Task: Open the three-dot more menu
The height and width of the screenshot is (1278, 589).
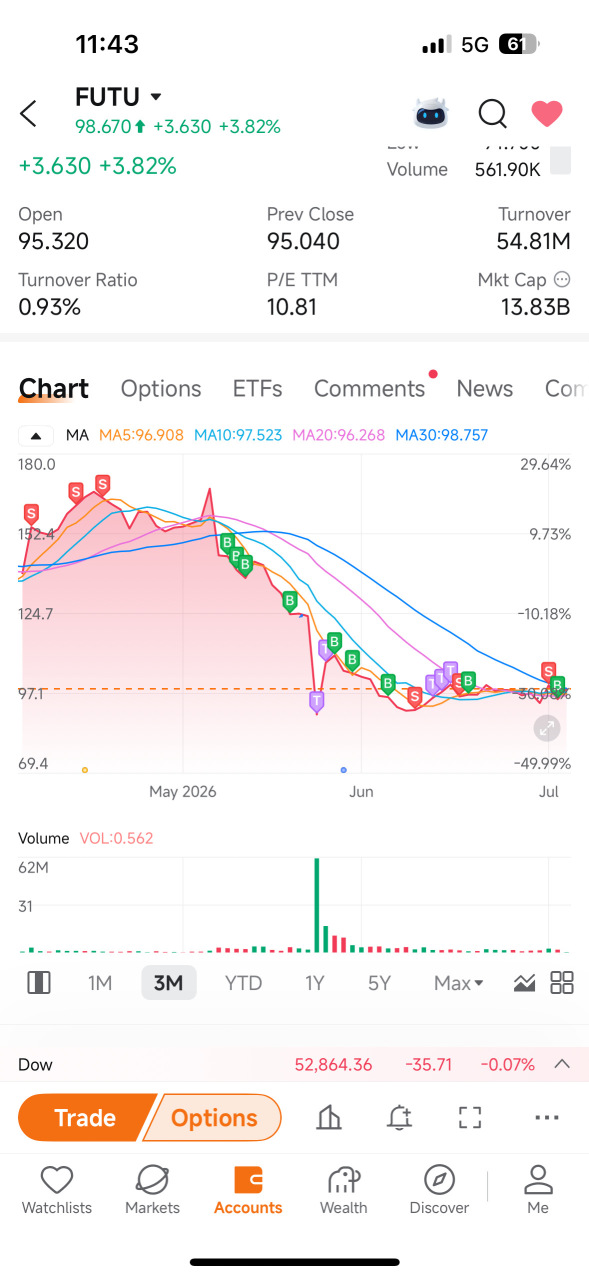Action: point(547,1118)
